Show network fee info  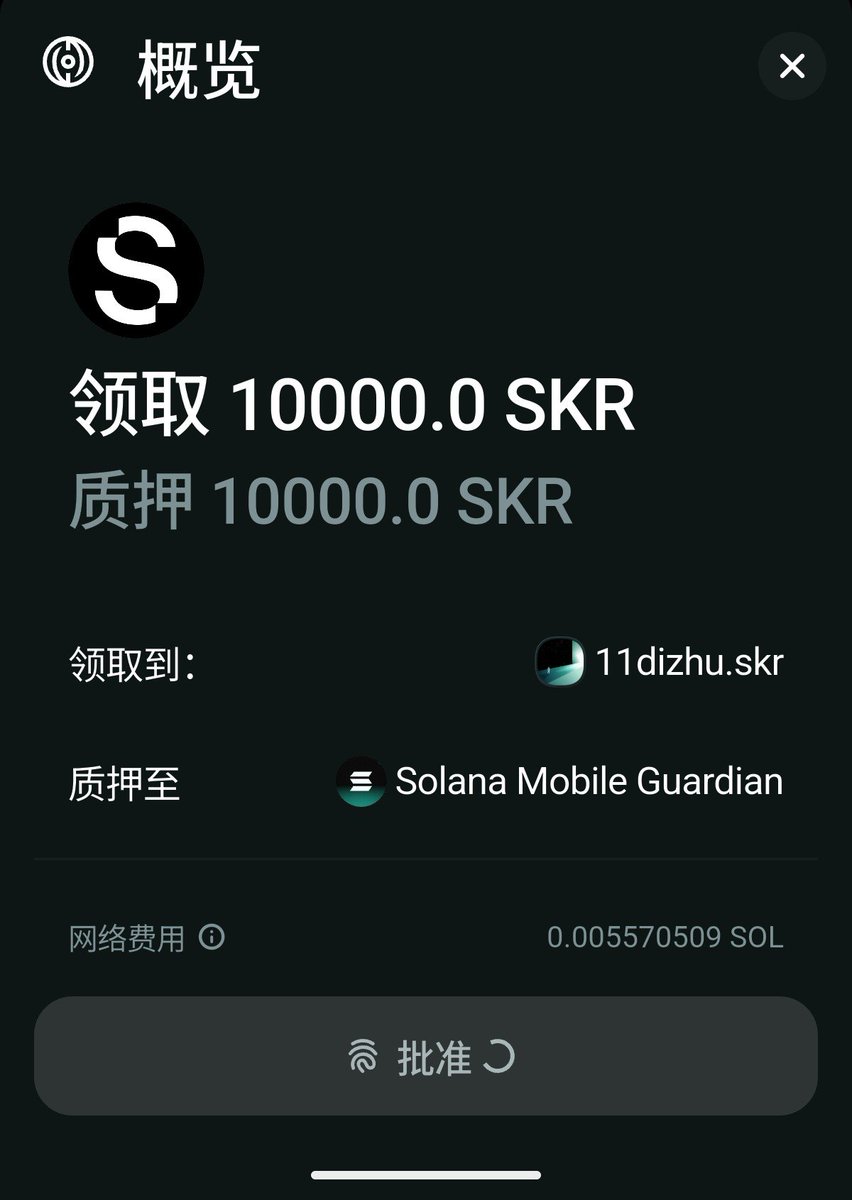click(x=212, y=937)
